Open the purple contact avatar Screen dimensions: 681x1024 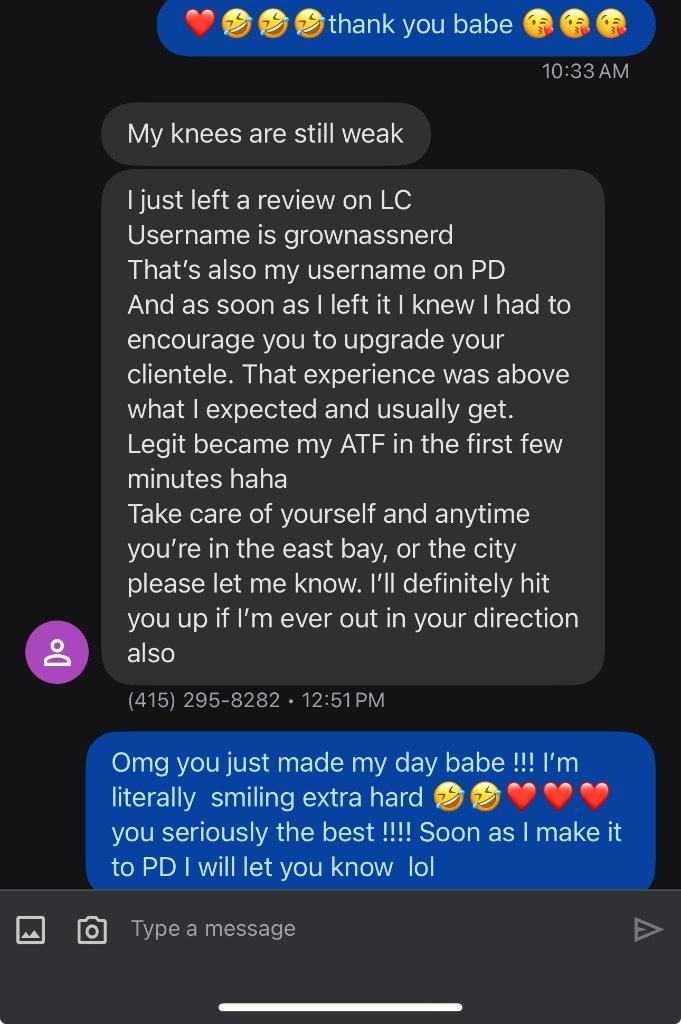coord(57,652)
